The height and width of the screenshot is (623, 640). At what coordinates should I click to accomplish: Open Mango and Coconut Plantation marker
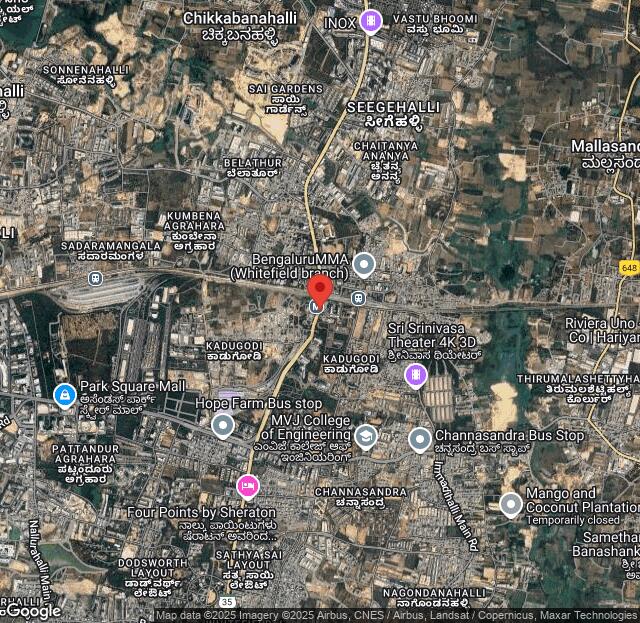point(511,504)
